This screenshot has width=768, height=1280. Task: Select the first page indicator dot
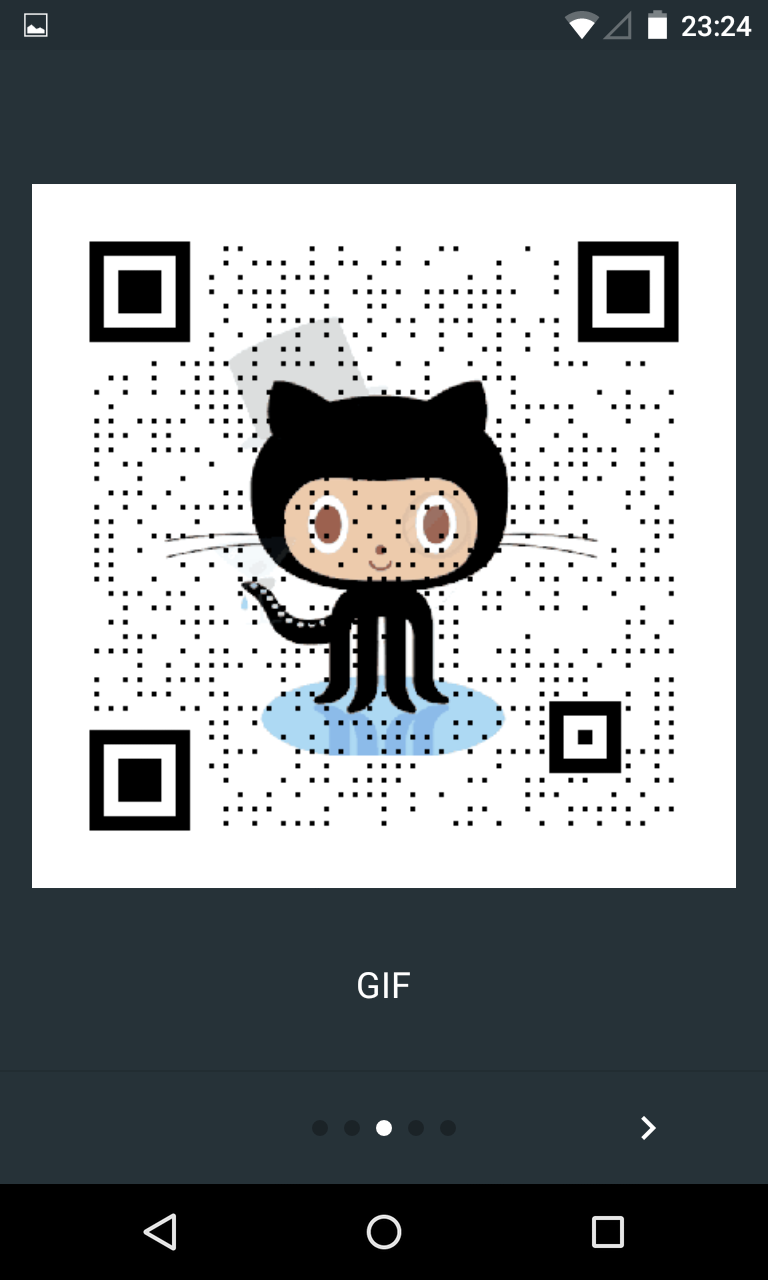pyautogui.click(x=320, y=1127)
